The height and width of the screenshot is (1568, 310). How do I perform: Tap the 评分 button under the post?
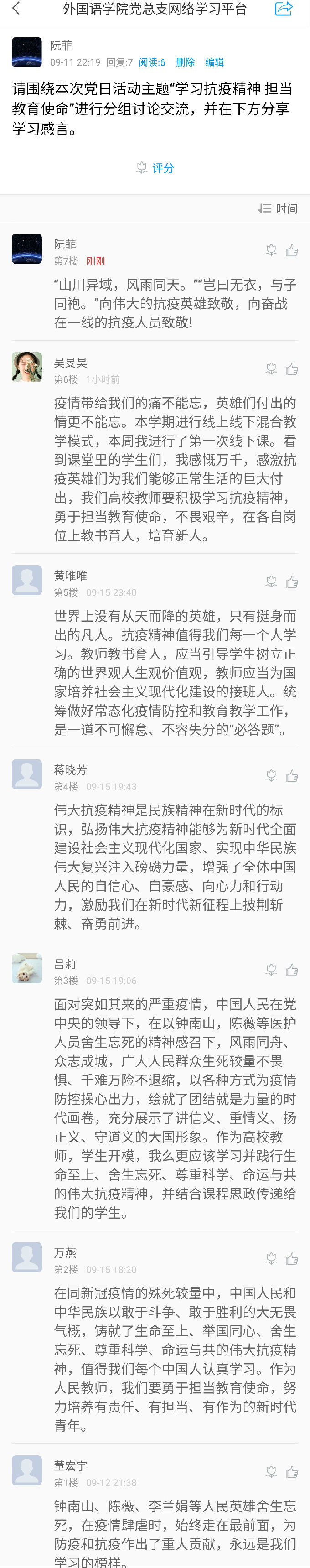coord(155,168)
